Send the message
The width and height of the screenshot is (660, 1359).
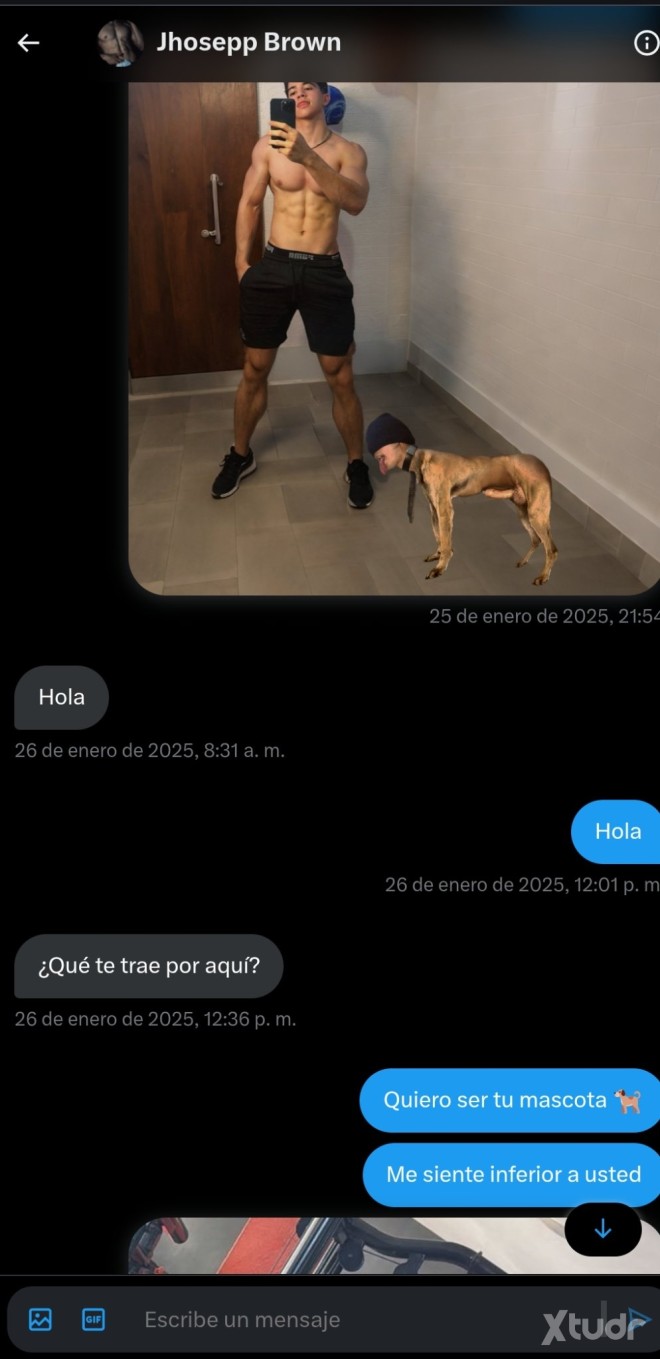coord(638,1319)
